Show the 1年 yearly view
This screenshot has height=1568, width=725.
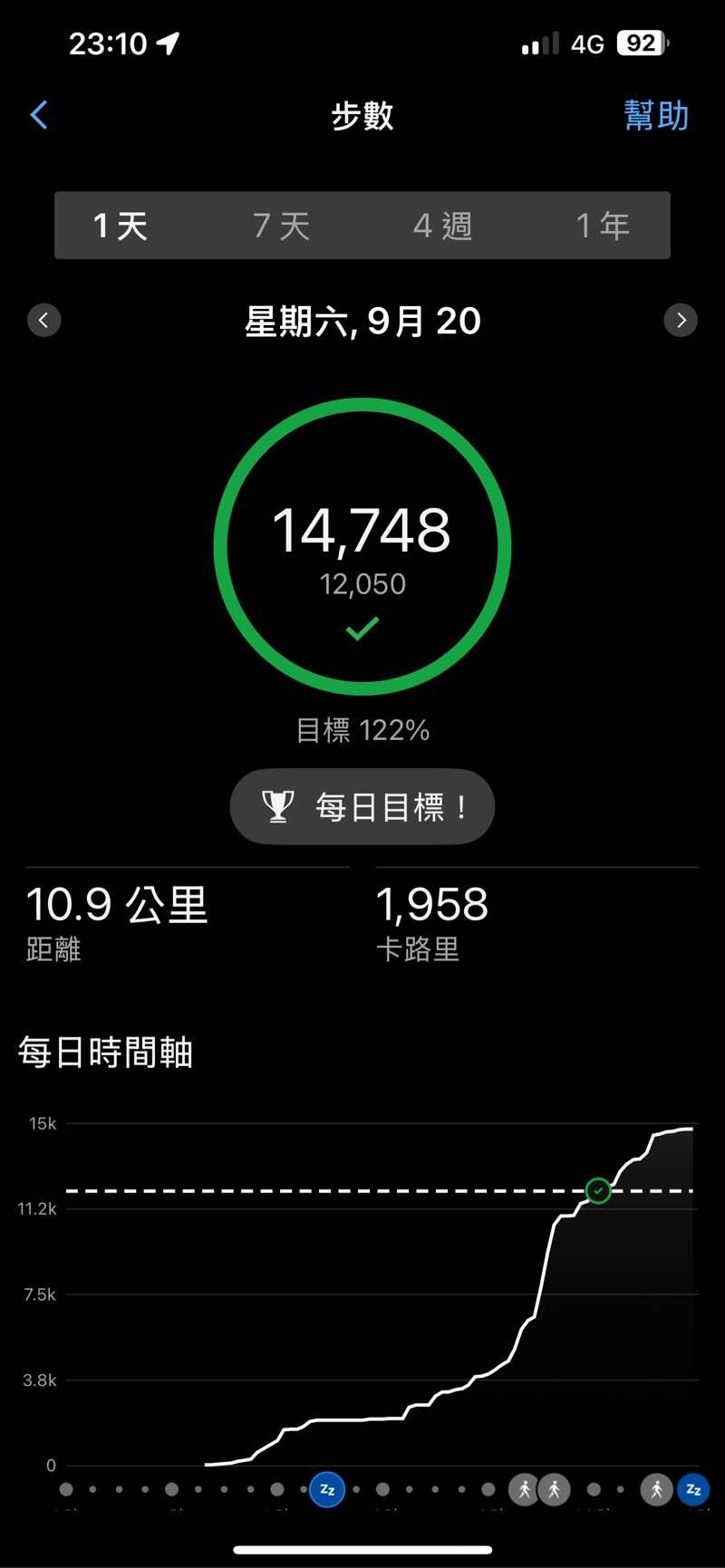603,226
